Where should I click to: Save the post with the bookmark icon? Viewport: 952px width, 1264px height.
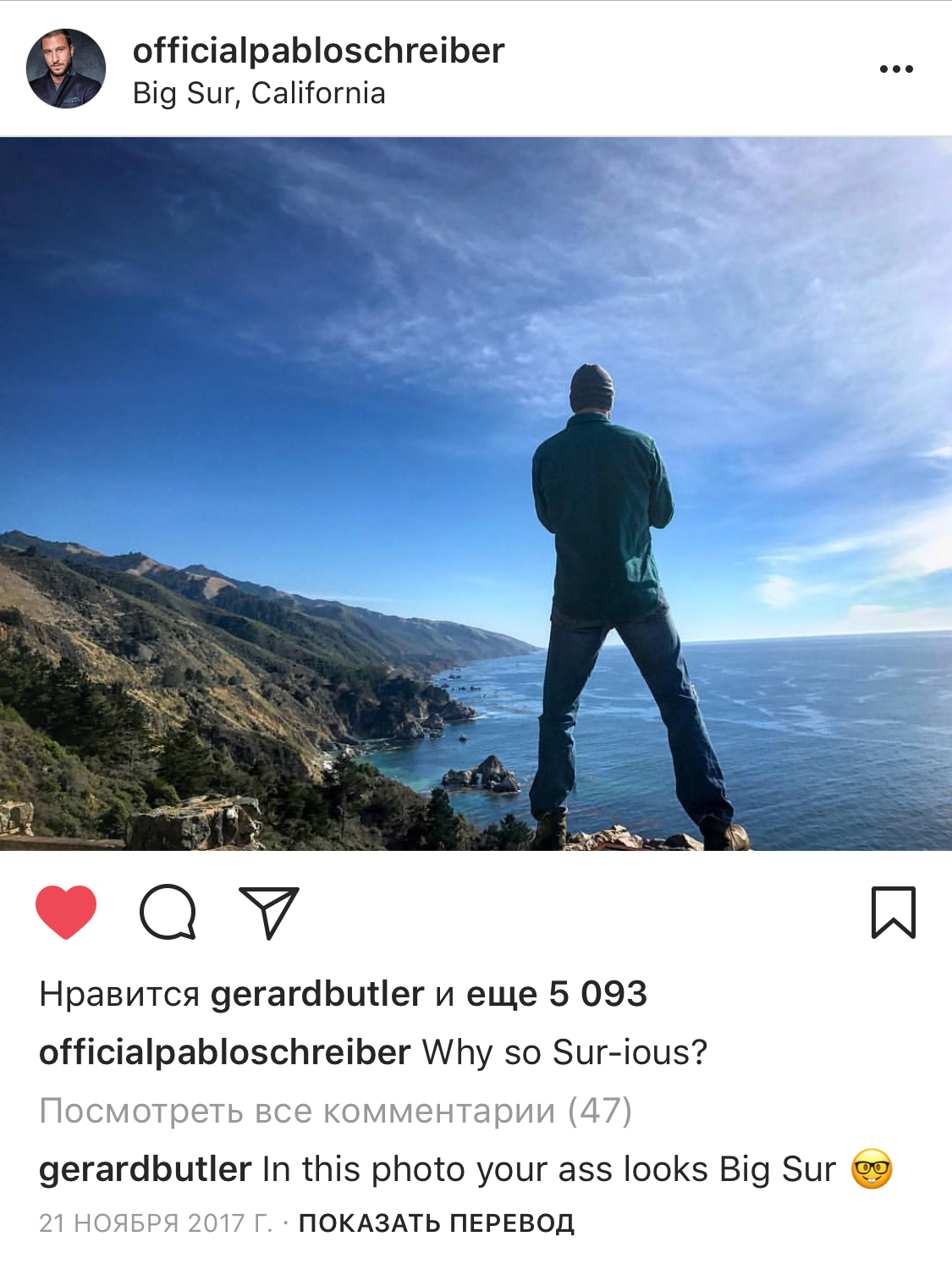[x=894, y=912]
